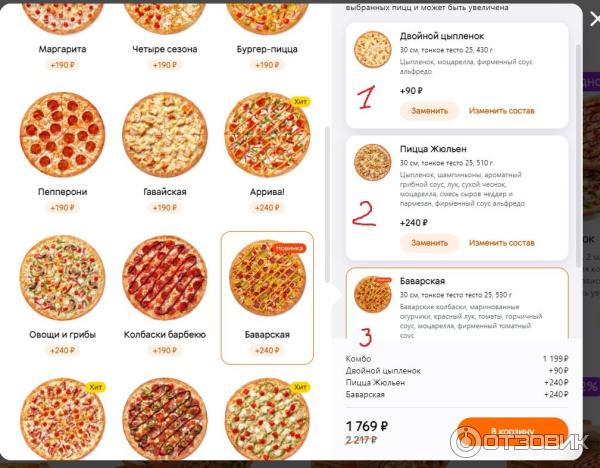
Task: Select the Овощи и грибы pizza
Action: coord(62,280)
